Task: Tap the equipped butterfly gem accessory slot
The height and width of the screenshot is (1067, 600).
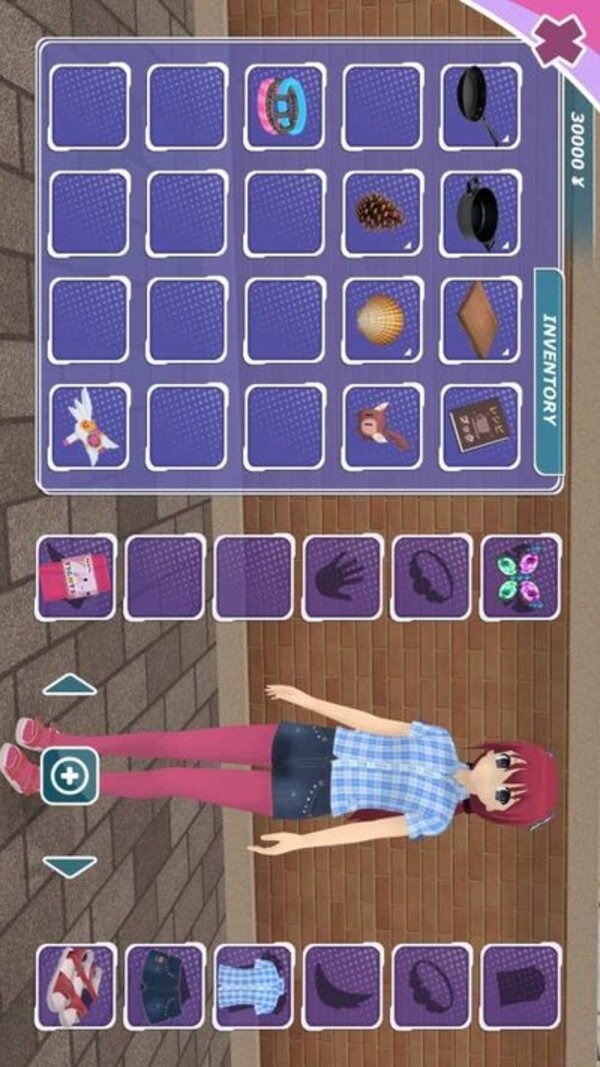Action: tap(520, 577)
